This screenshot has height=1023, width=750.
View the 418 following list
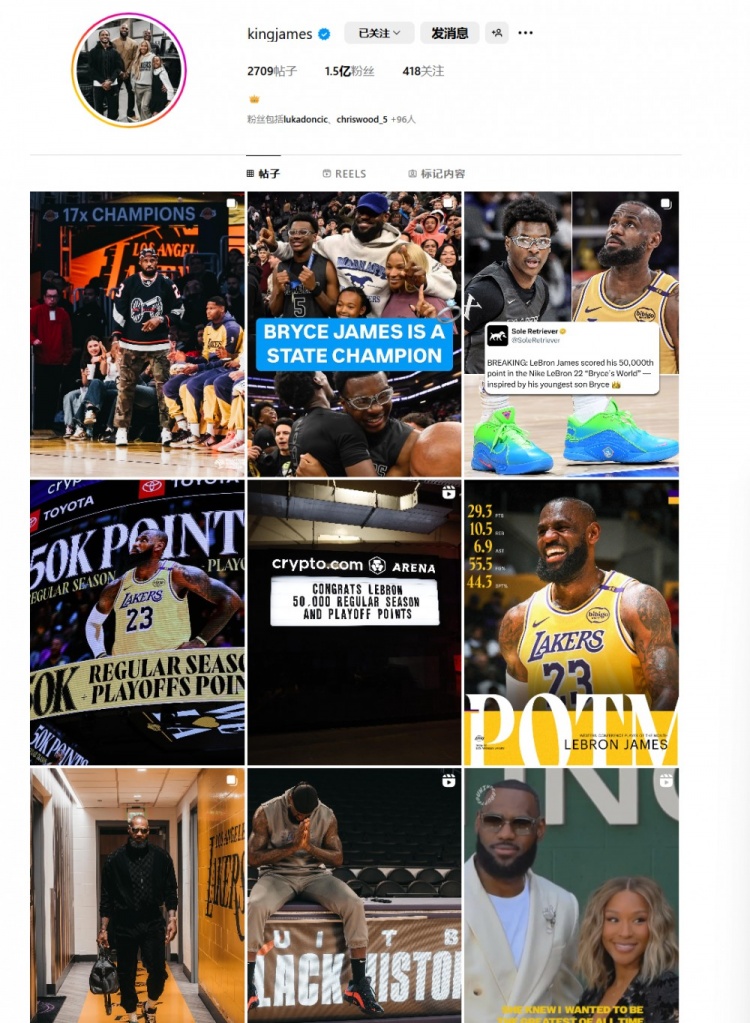tap(423, 71)
